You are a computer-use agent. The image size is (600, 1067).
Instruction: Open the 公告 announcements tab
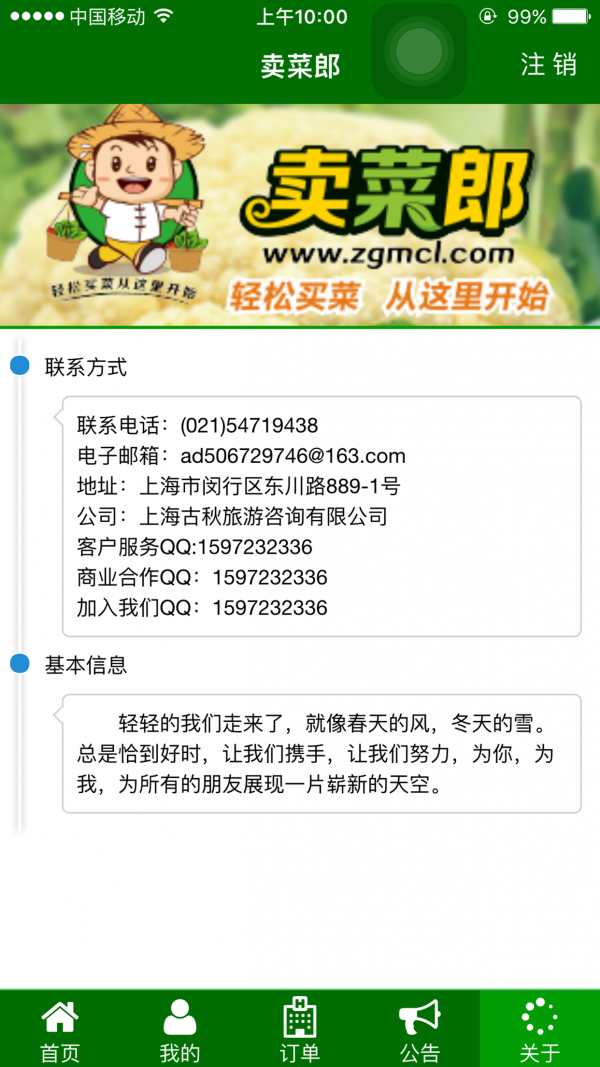(420, 1029)
